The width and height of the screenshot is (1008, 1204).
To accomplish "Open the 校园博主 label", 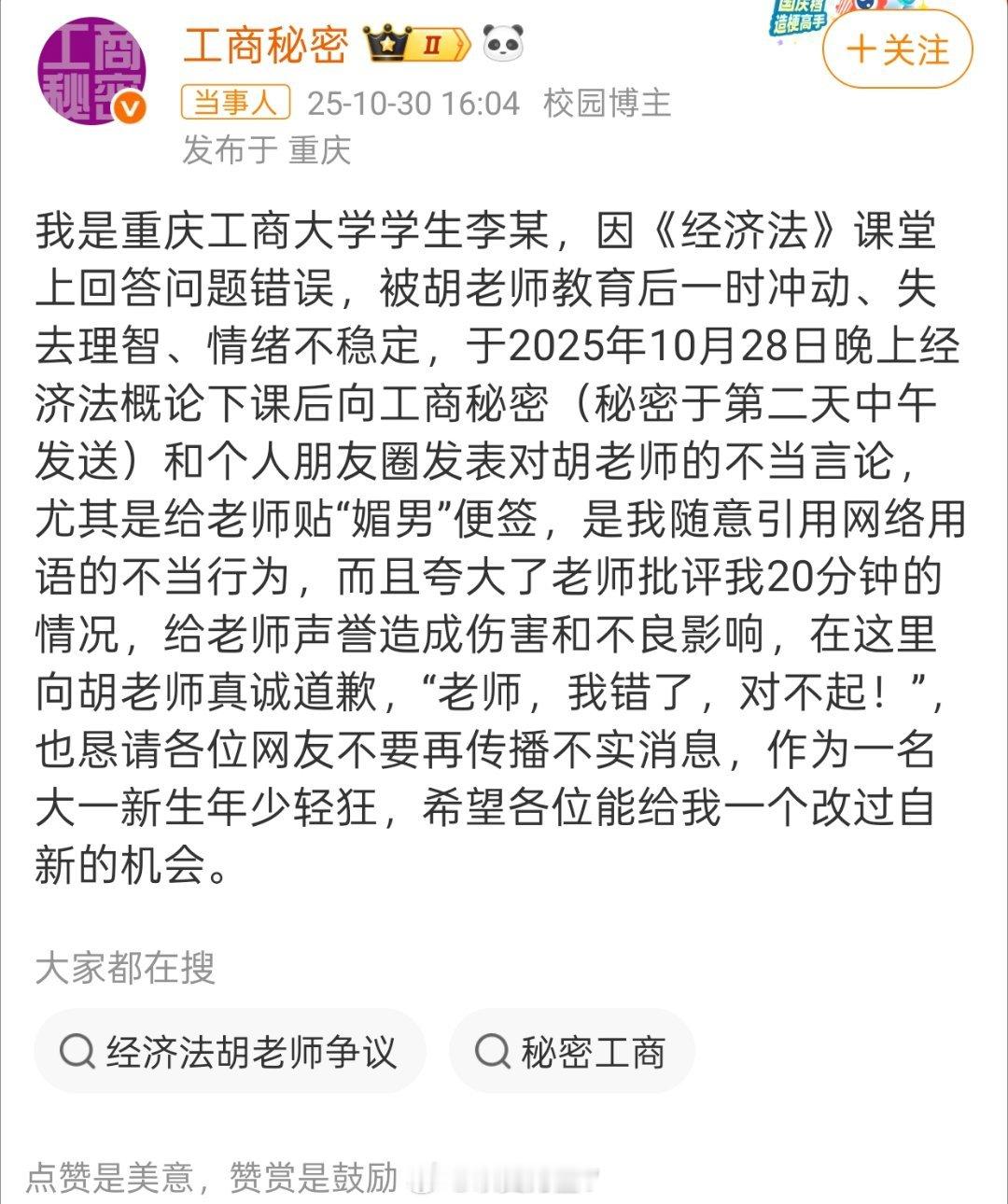I will tap(607, 103).
